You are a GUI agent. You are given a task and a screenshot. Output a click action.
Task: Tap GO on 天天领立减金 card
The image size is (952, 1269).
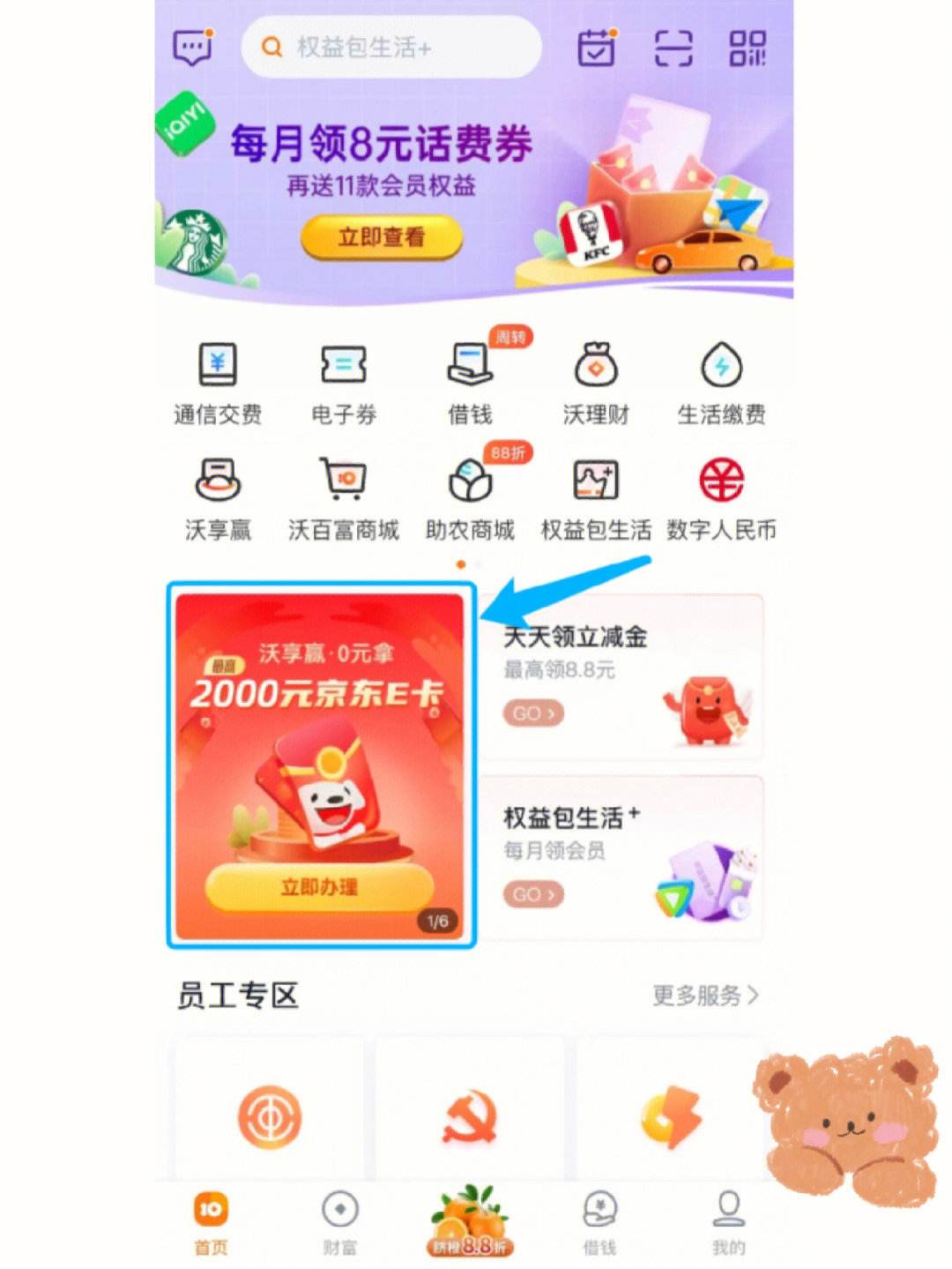[x=533, y=713]
